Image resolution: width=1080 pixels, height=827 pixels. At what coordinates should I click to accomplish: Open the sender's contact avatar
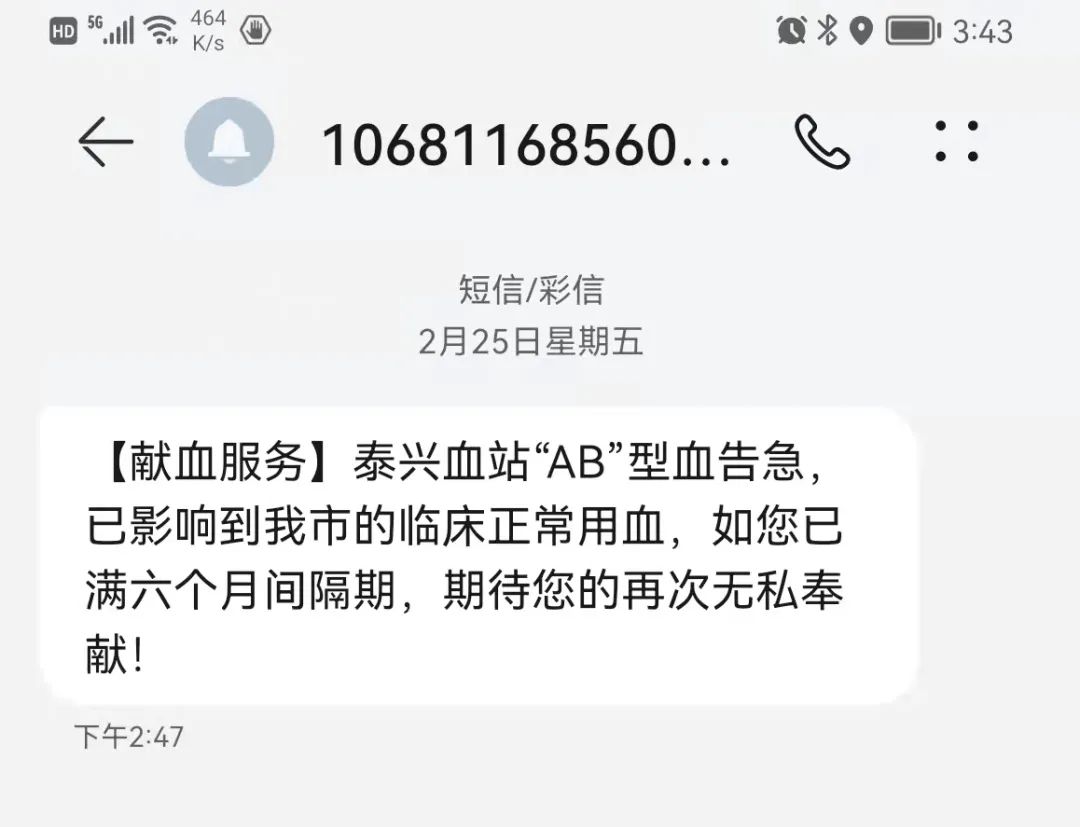coord(229,142)
